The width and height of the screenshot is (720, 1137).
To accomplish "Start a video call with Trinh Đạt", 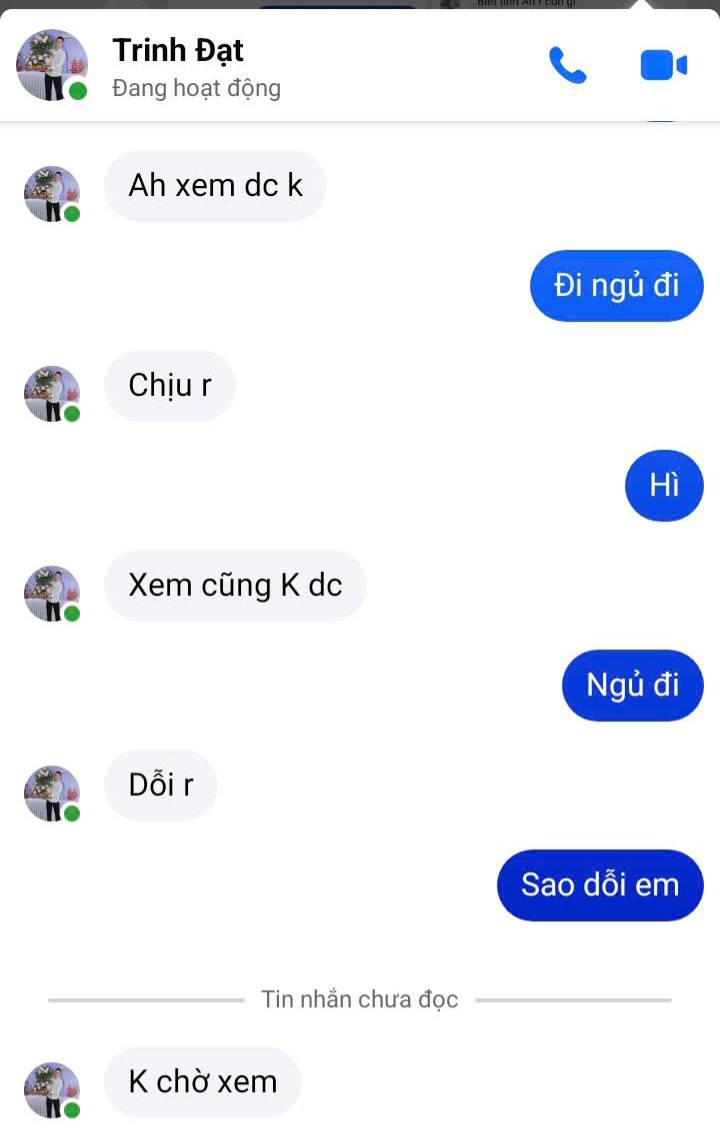I will click(x=663, y=66).
